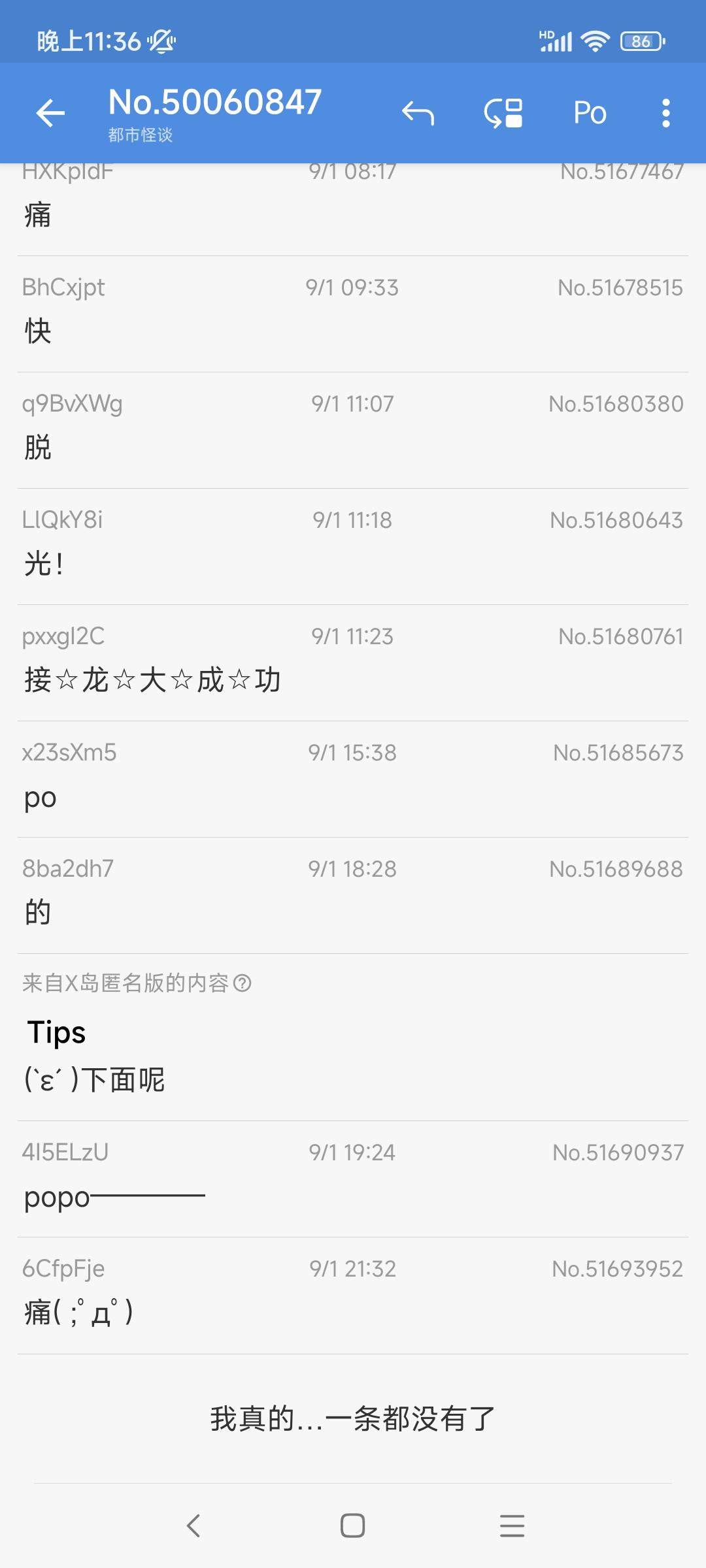Go back using the top-left arrow
This screenshot has width=706, height=1568.
coord(50,113)
